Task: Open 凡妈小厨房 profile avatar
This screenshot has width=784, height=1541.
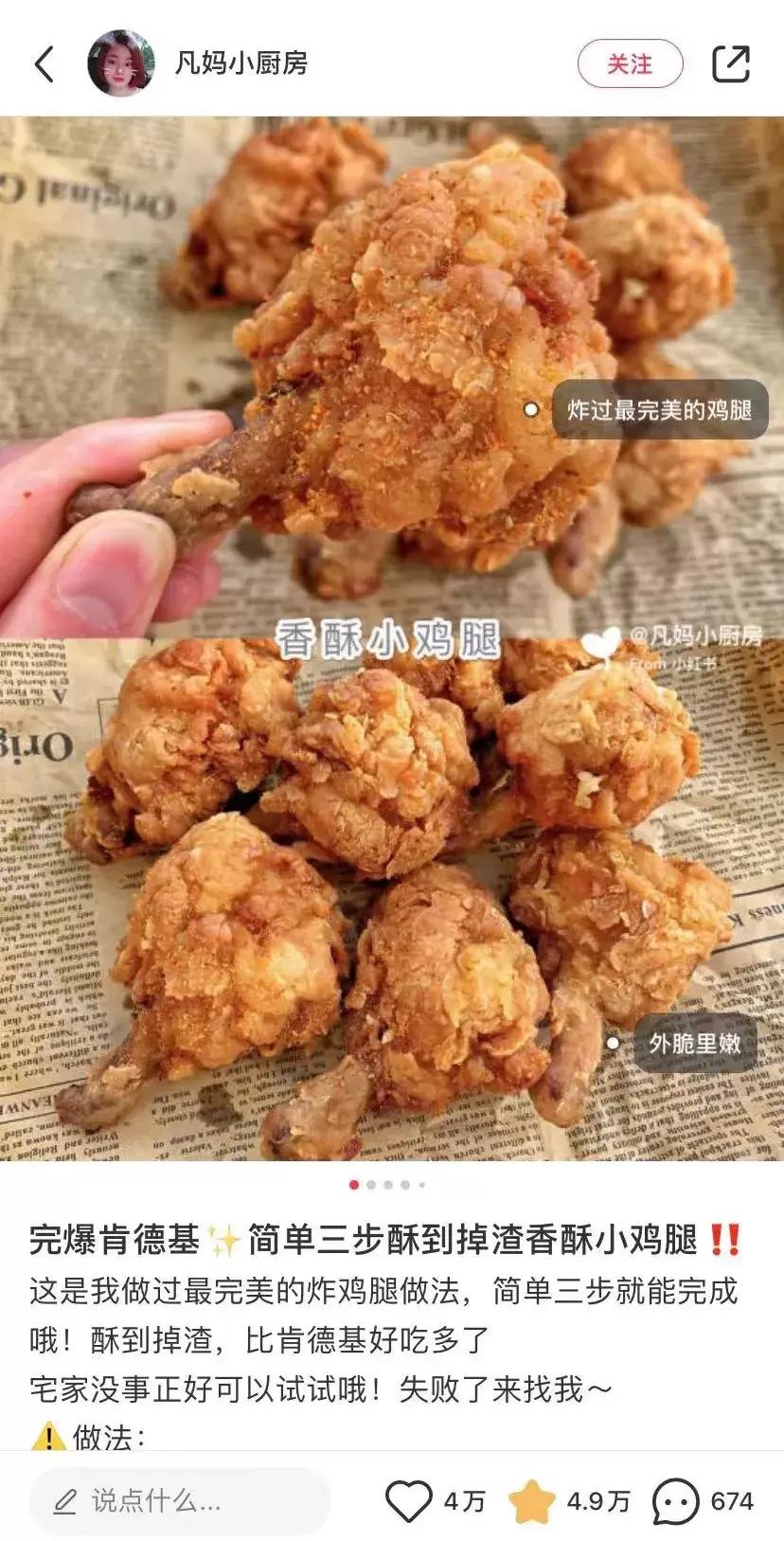Action: 121,63
